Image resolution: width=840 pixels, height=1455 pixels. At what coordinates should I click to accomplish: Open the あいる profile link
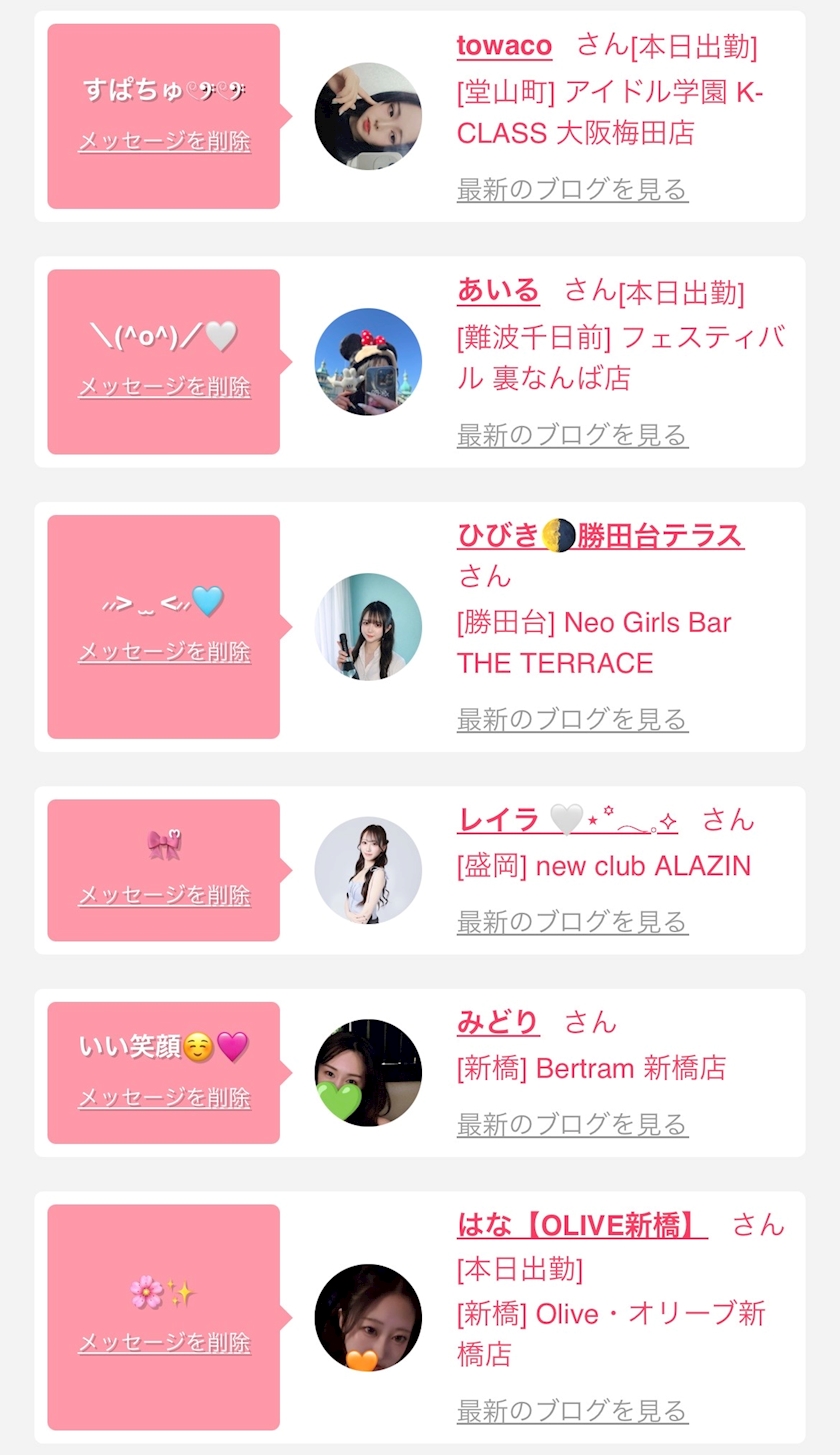(498, 291)
